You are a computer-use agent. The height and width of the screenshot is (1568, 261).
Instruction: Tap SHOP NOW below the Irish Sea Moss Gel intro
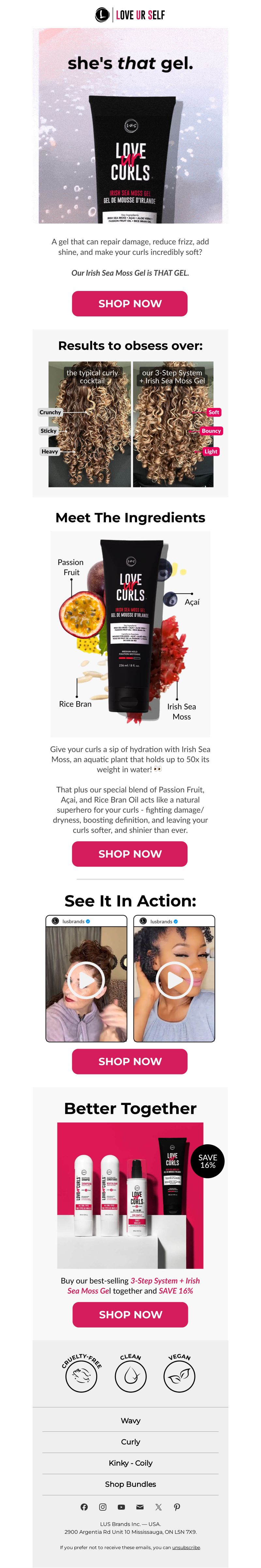click(x=130, y=303)
